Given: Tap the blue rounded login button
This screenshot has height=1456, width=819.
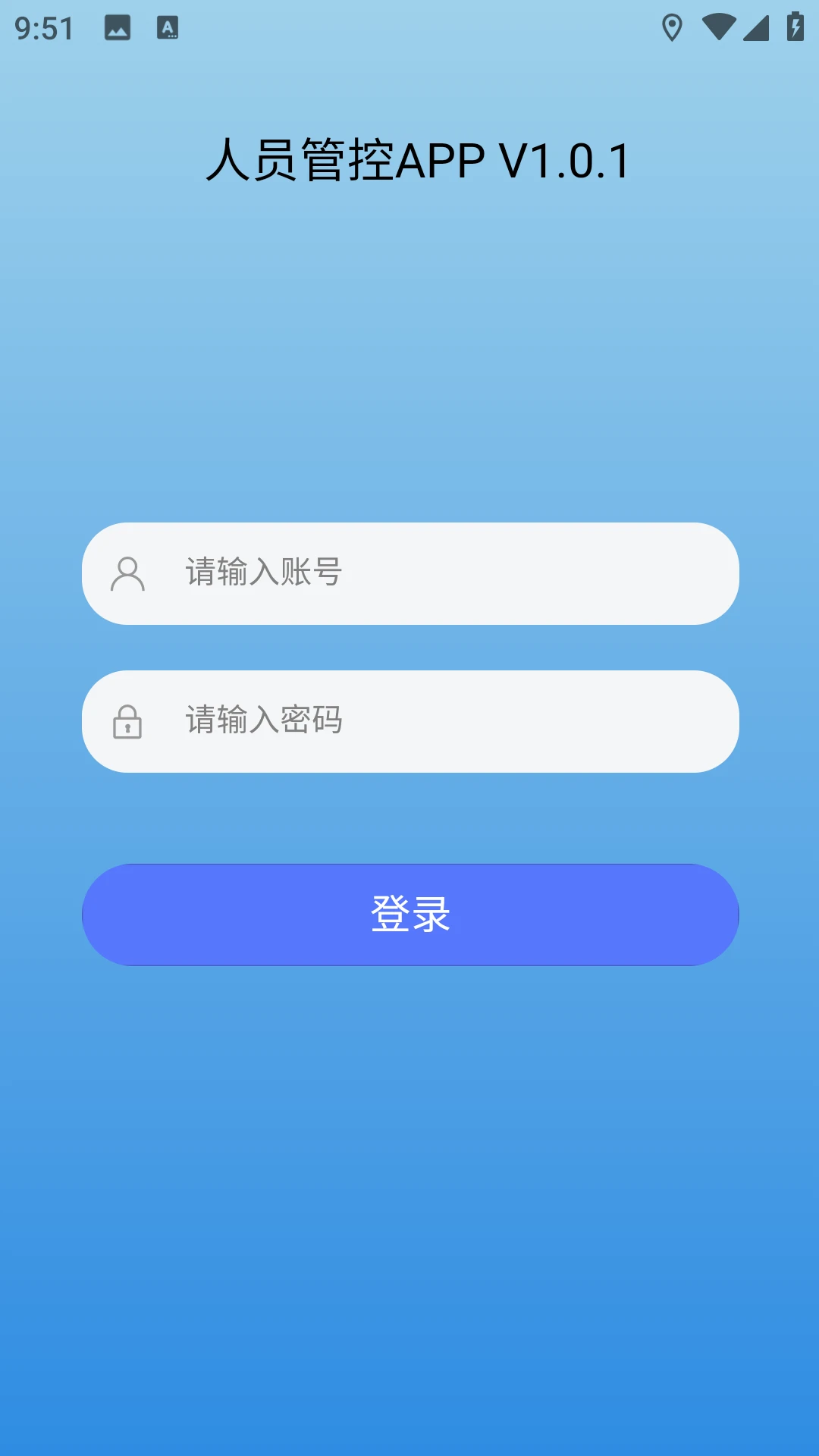Looking at the screenshot, I should pos(409,915).
